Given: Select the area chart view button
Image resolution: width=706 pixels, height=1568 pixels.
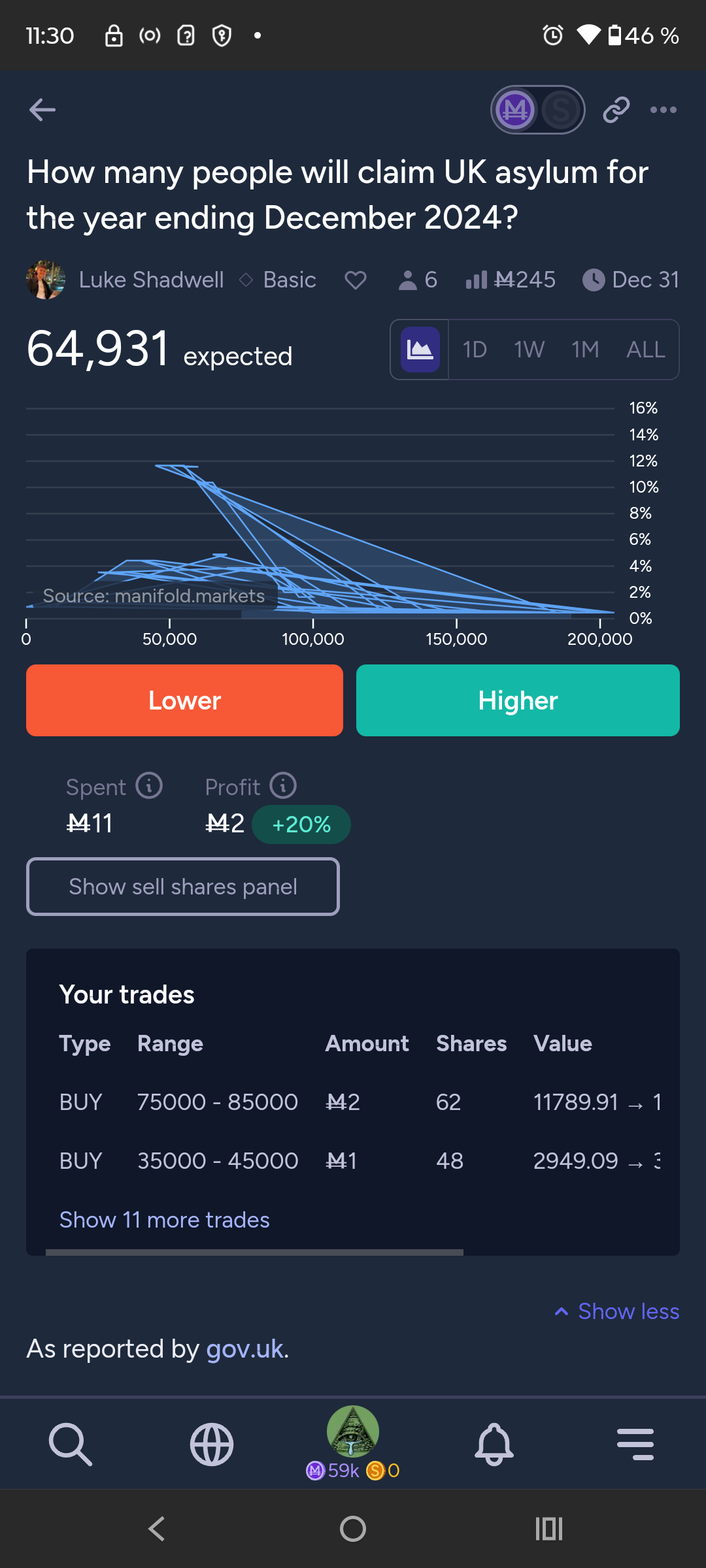Looking at the screenshot, I should (420, 350).
